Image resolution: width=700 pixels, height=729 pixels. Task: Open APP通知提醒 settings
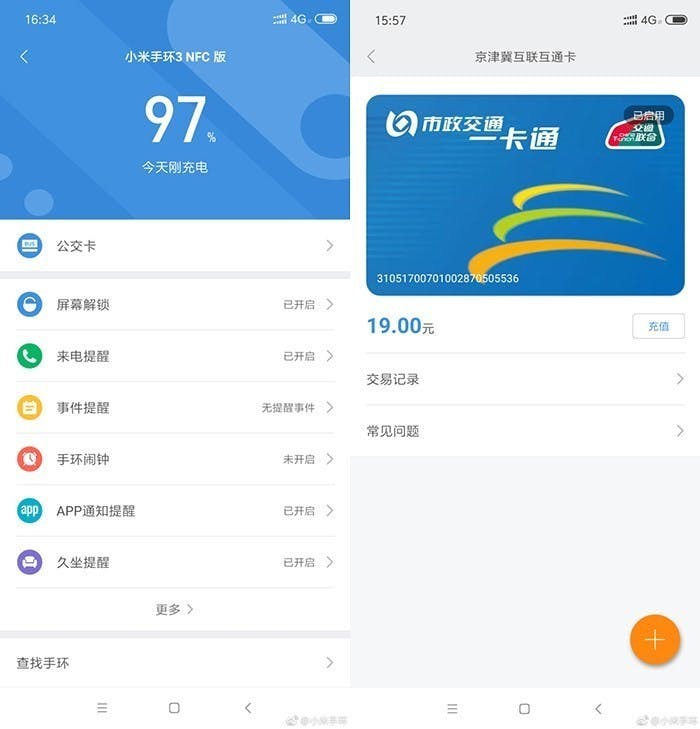175,511
